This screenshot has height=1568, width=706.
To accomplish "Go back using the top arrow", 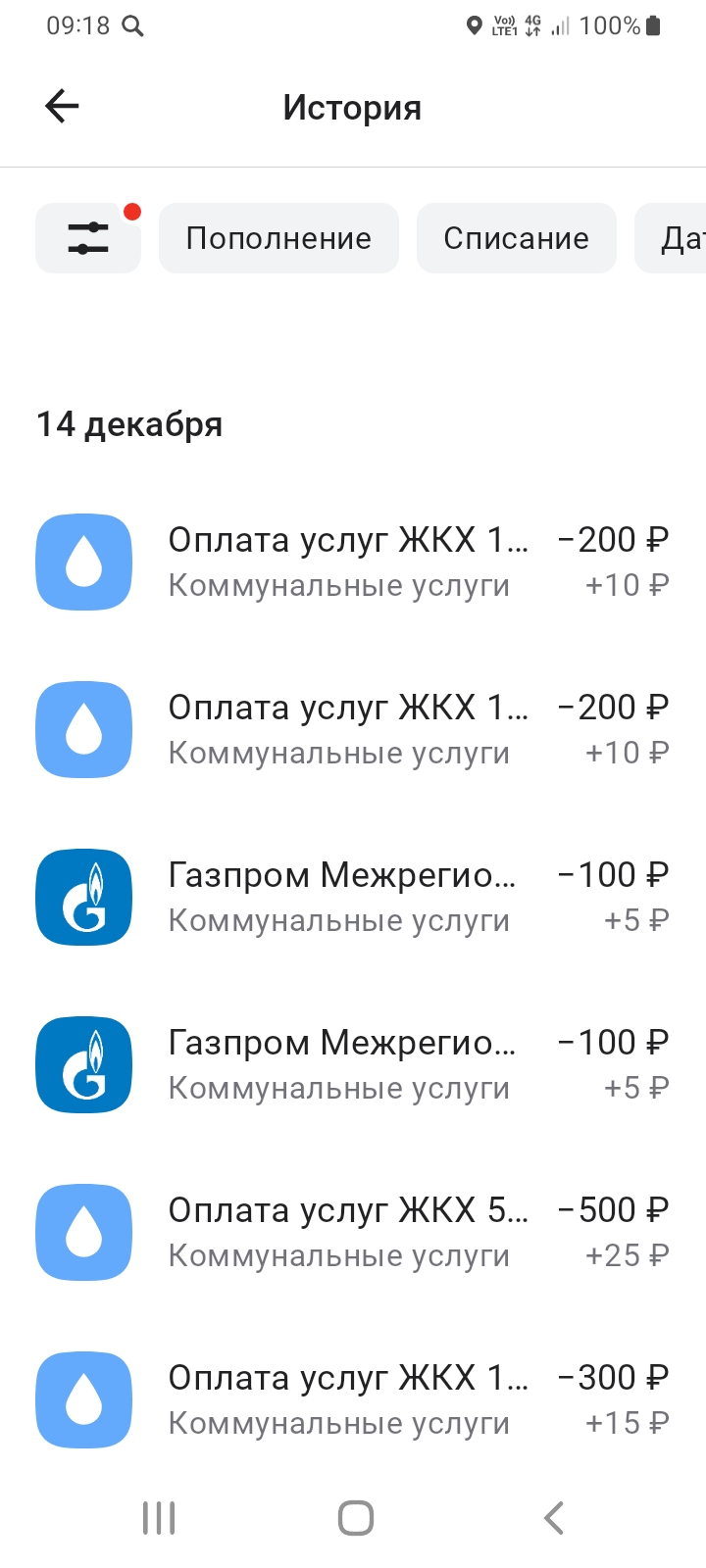I will 62,106.
